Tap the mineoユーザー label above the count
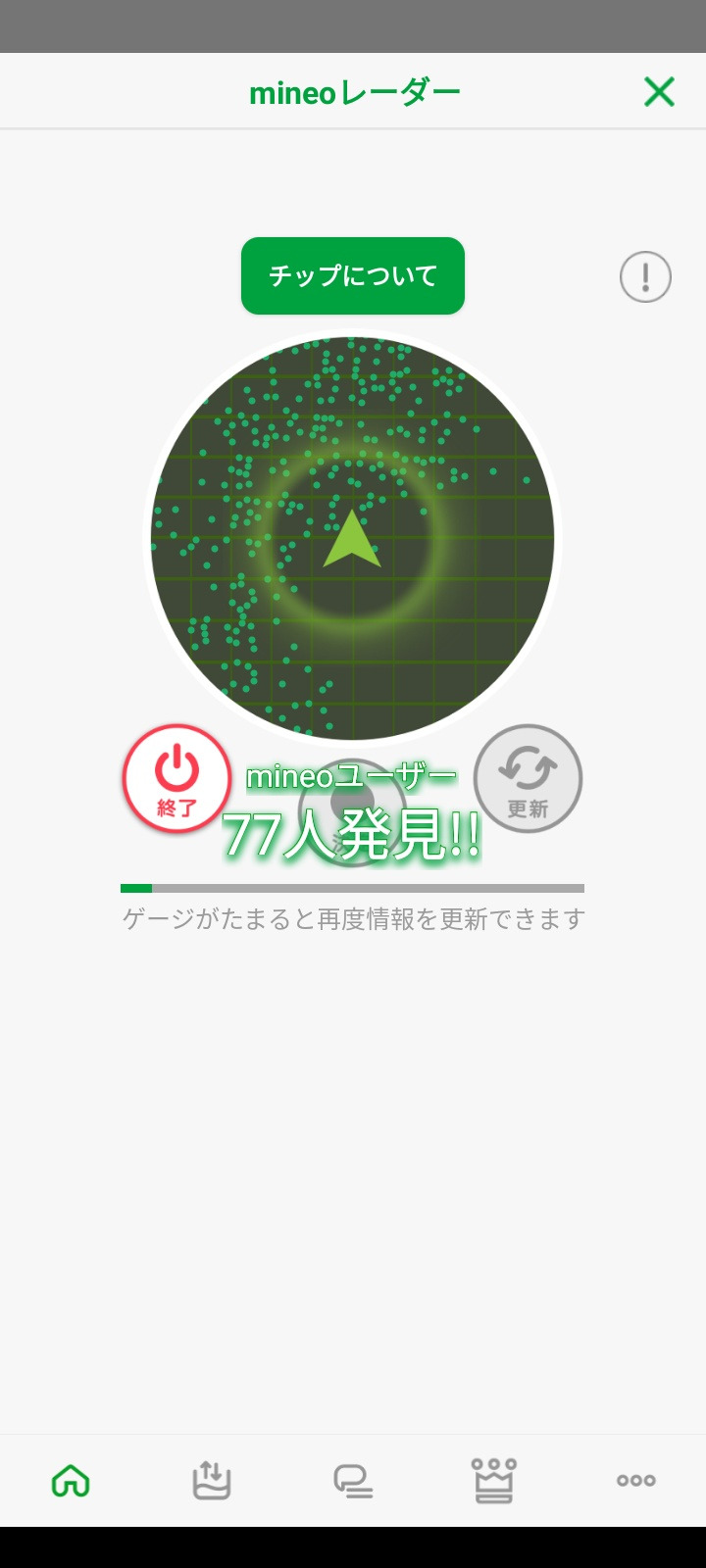 point(353,776)
